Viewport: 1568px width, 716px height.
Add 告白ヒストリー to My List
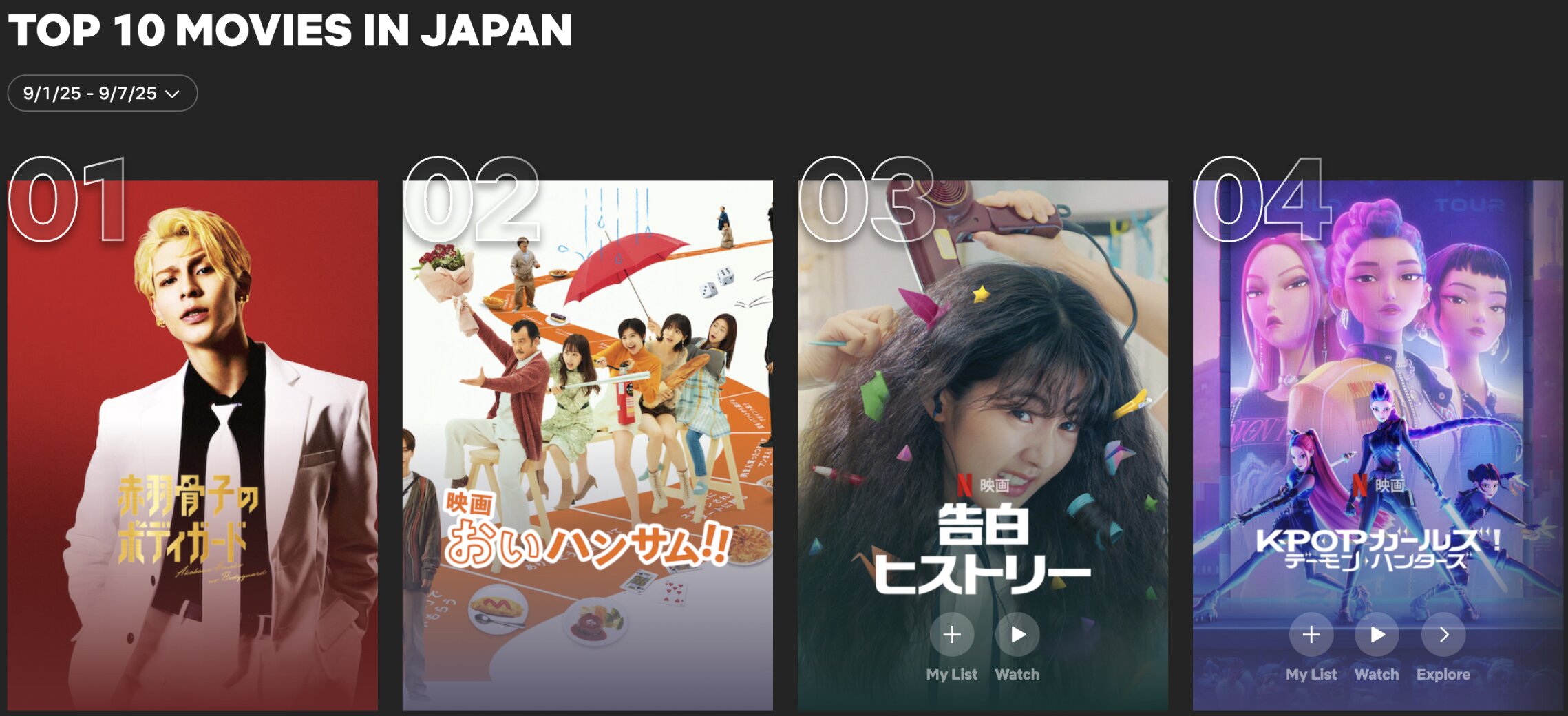click(x=951, y=635)
